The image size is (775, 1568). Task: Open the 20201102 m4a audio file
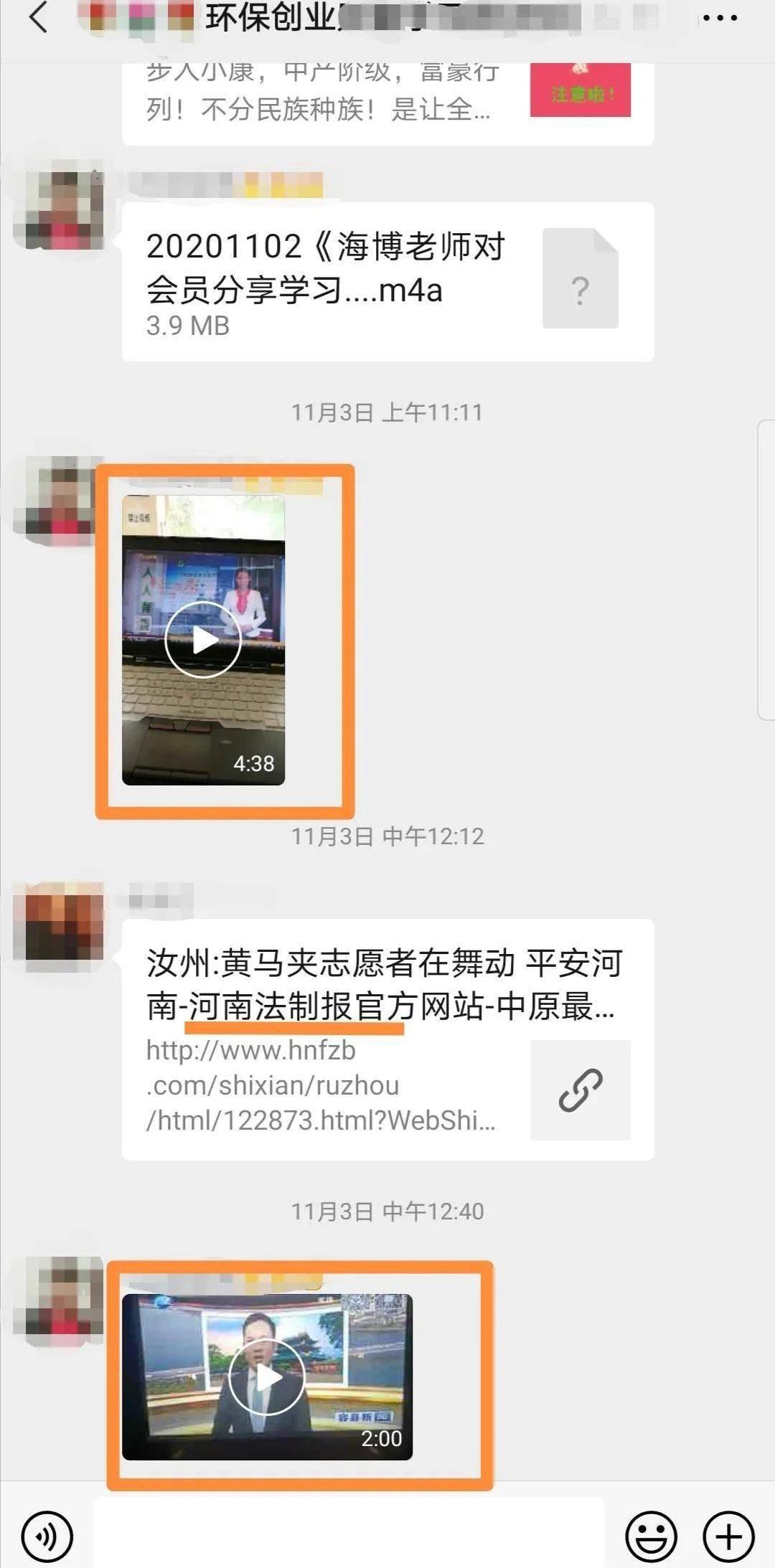coord(387,282)
